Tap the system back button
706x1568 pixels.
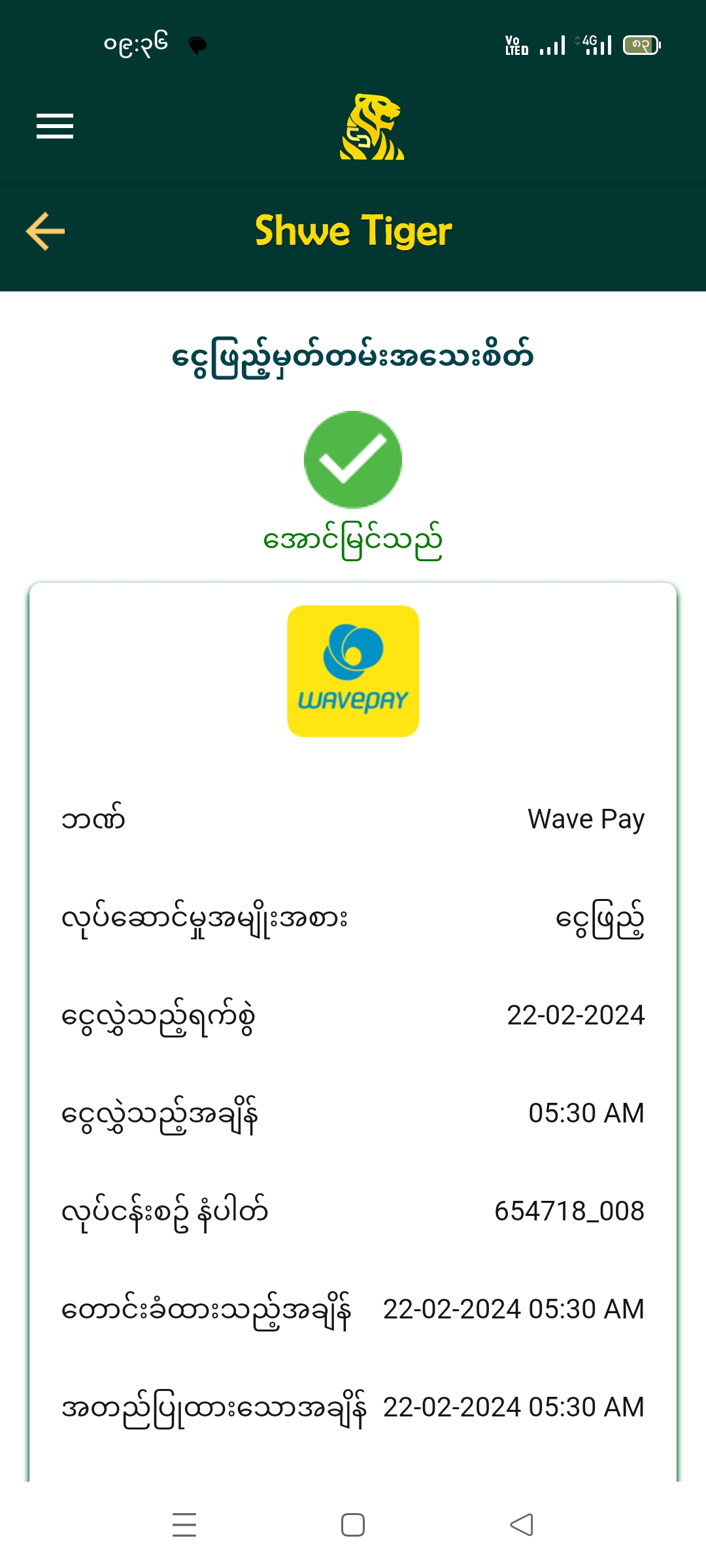[522, 1525]
